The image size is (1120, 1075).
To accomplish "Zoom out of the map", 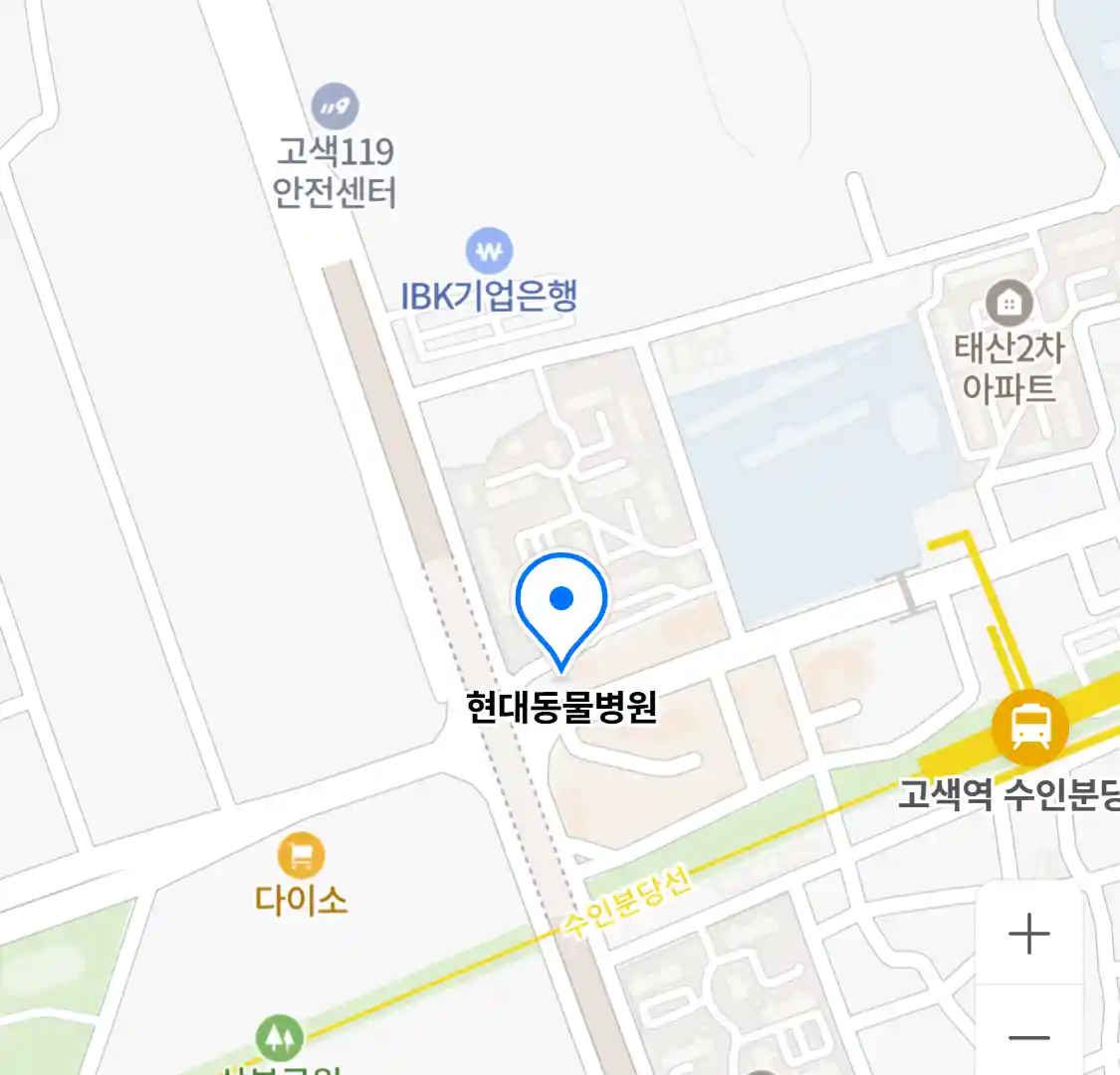I will click(1028, 1037).
